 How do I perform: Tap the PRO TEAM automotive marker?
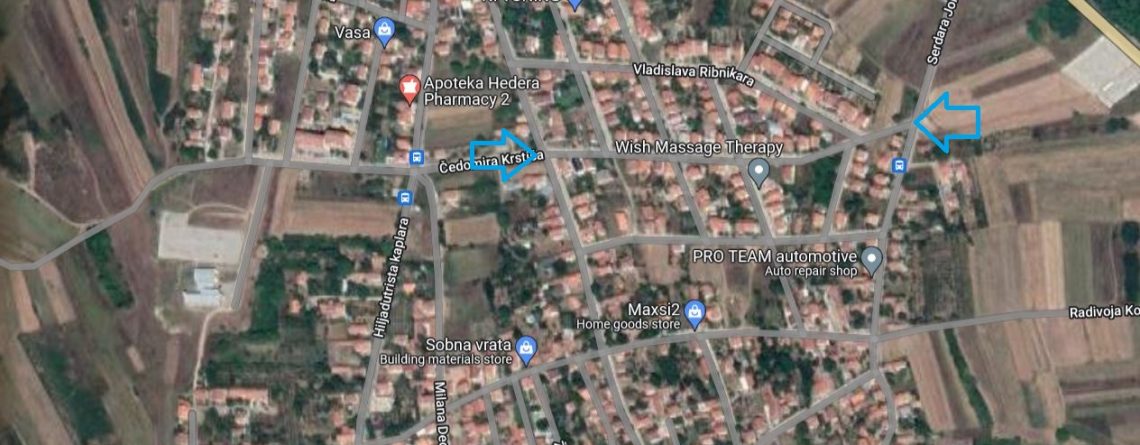[872, 261]
